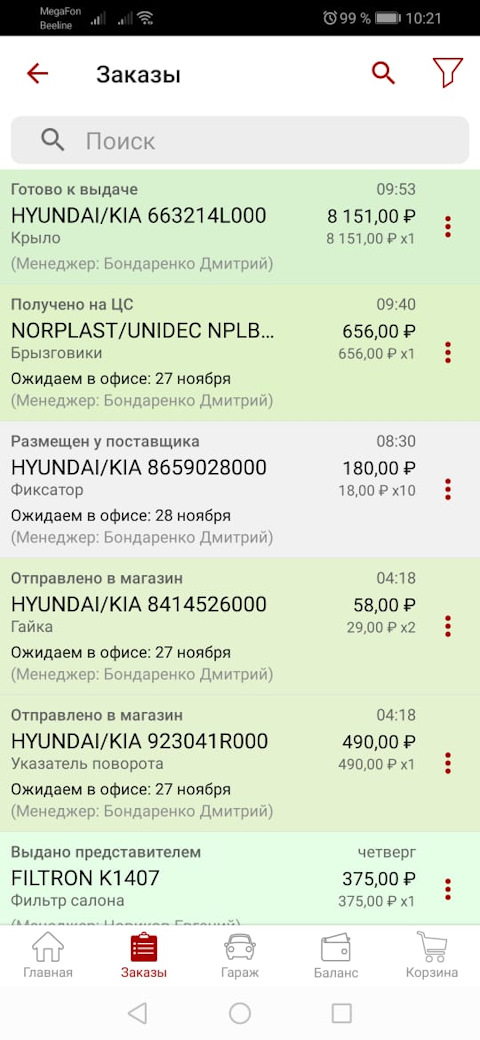Focus the Поиск search field
Viewport: 480px width, 1040px height.
point(241,141)
